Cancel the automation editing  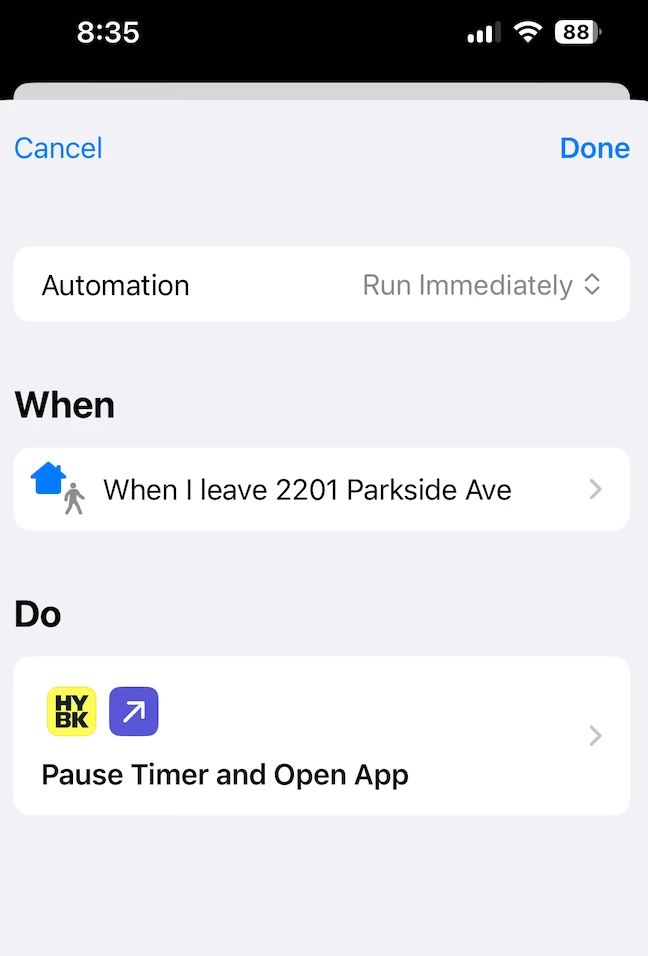(58, 148)
